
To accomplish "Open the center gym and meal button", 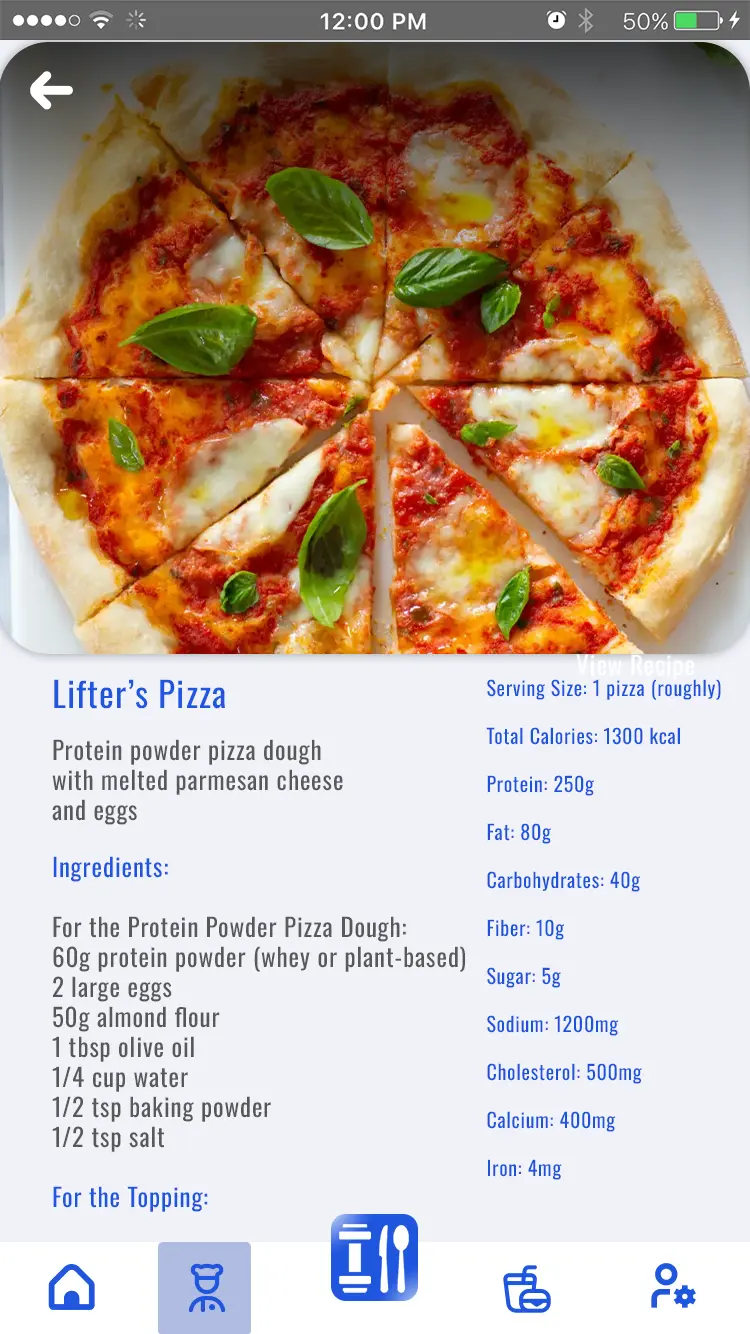I will 374,1257.
